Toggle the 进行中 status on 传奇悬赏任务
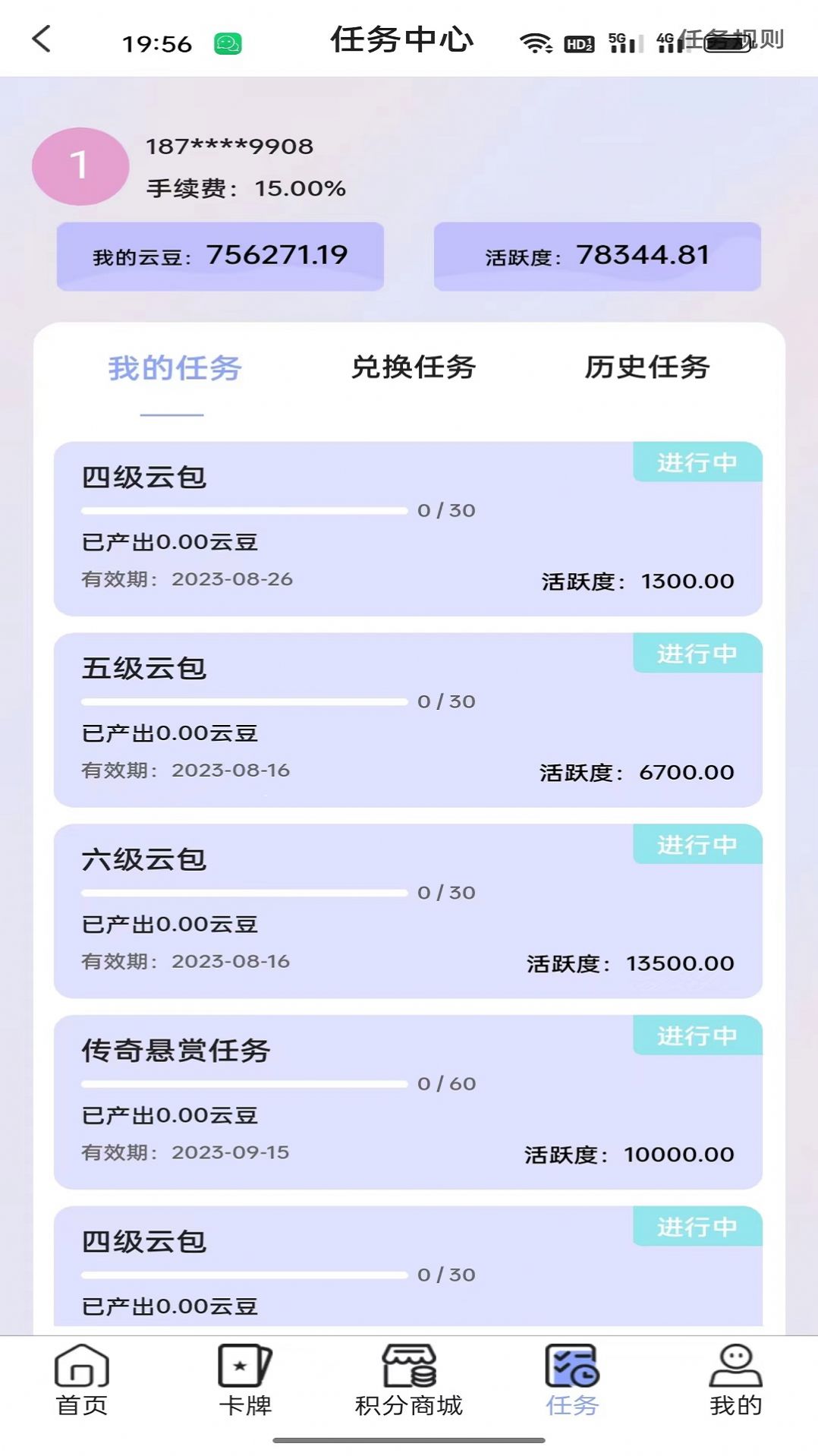The height and width of the screenshot is (1456, 818). pos(696,1036)
